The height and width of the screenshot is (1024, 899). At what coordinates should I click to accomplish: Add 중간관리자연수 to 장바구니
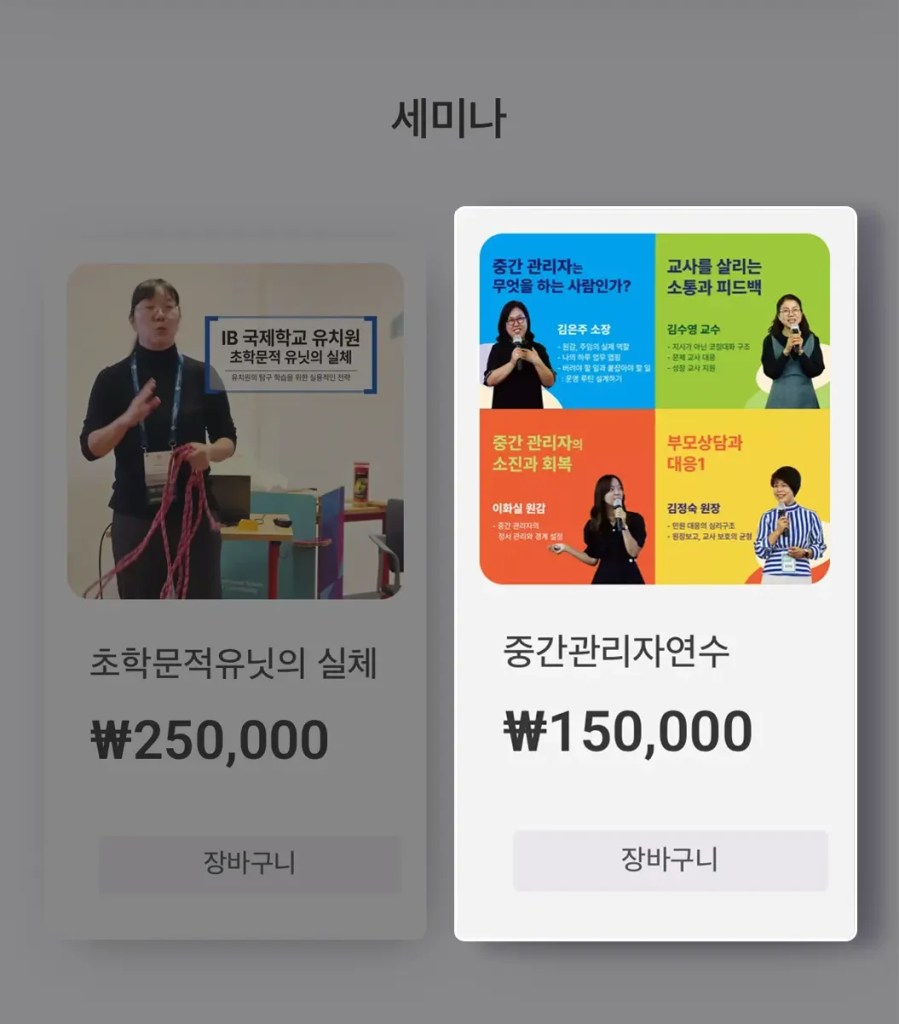670,860
